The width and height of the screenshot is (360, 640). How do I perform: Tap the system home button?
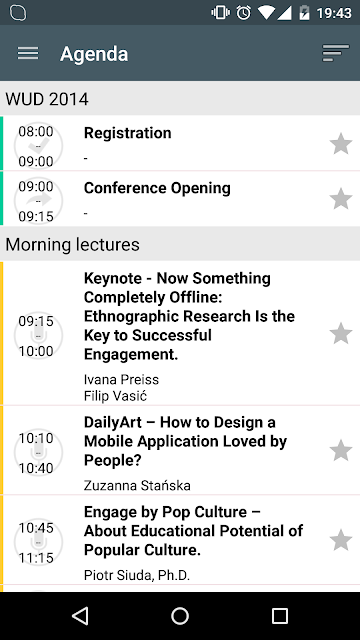(x=180, y=616)
